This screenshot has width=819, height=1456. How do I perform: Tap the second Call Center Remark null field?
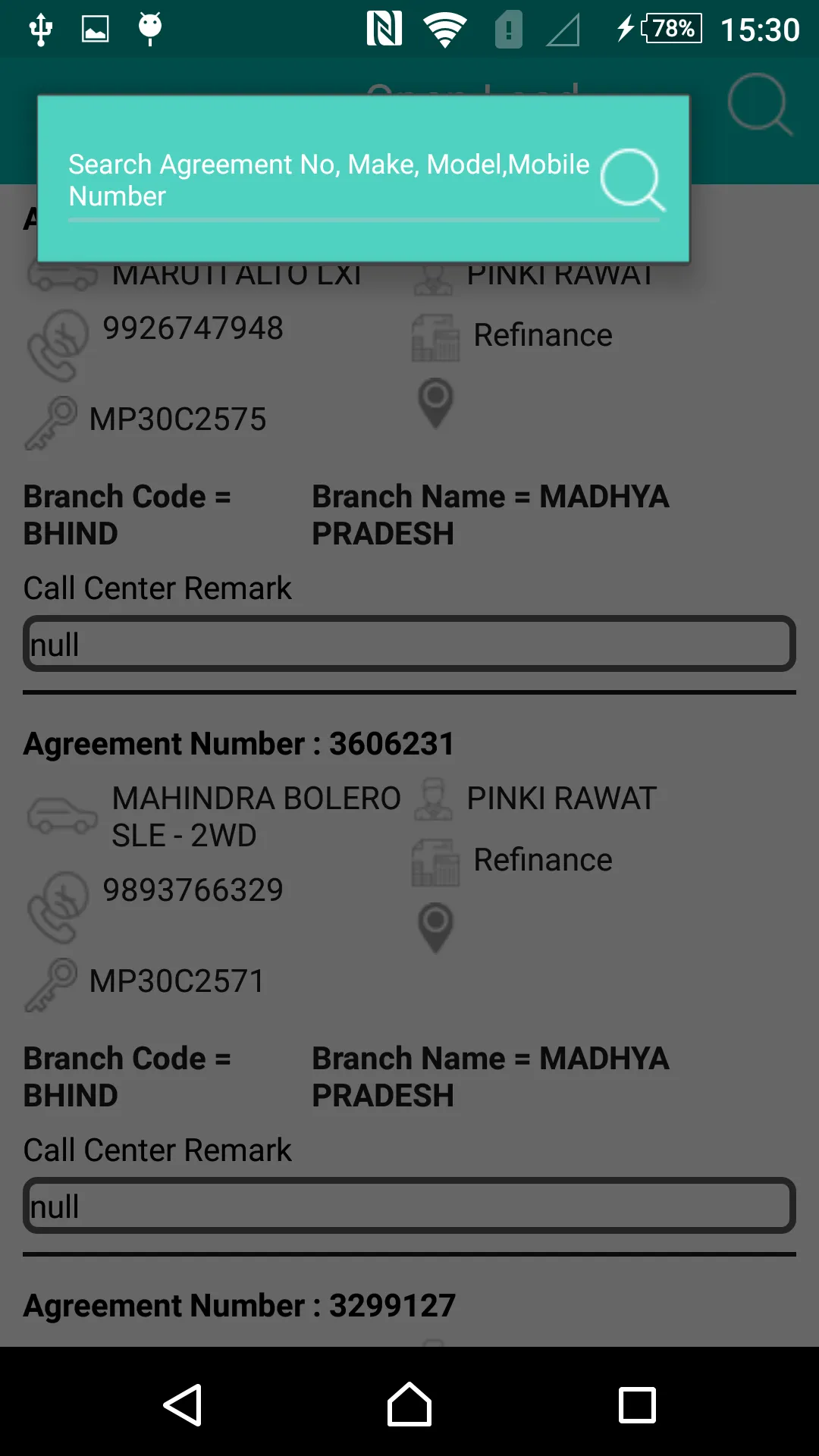[409, 1206]
